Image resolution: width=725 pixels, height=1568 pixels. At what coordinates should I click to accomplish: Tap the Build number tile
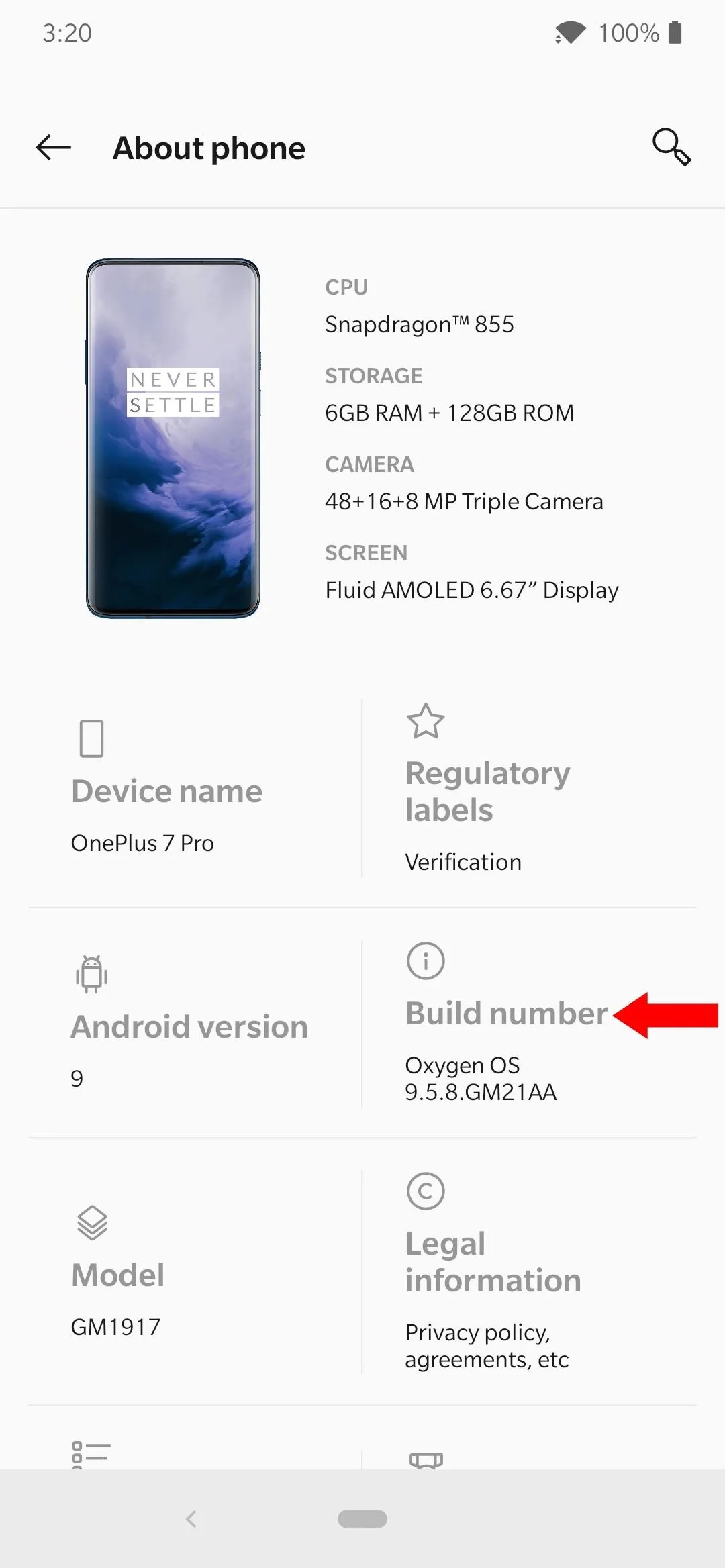tap(530, 1024)
